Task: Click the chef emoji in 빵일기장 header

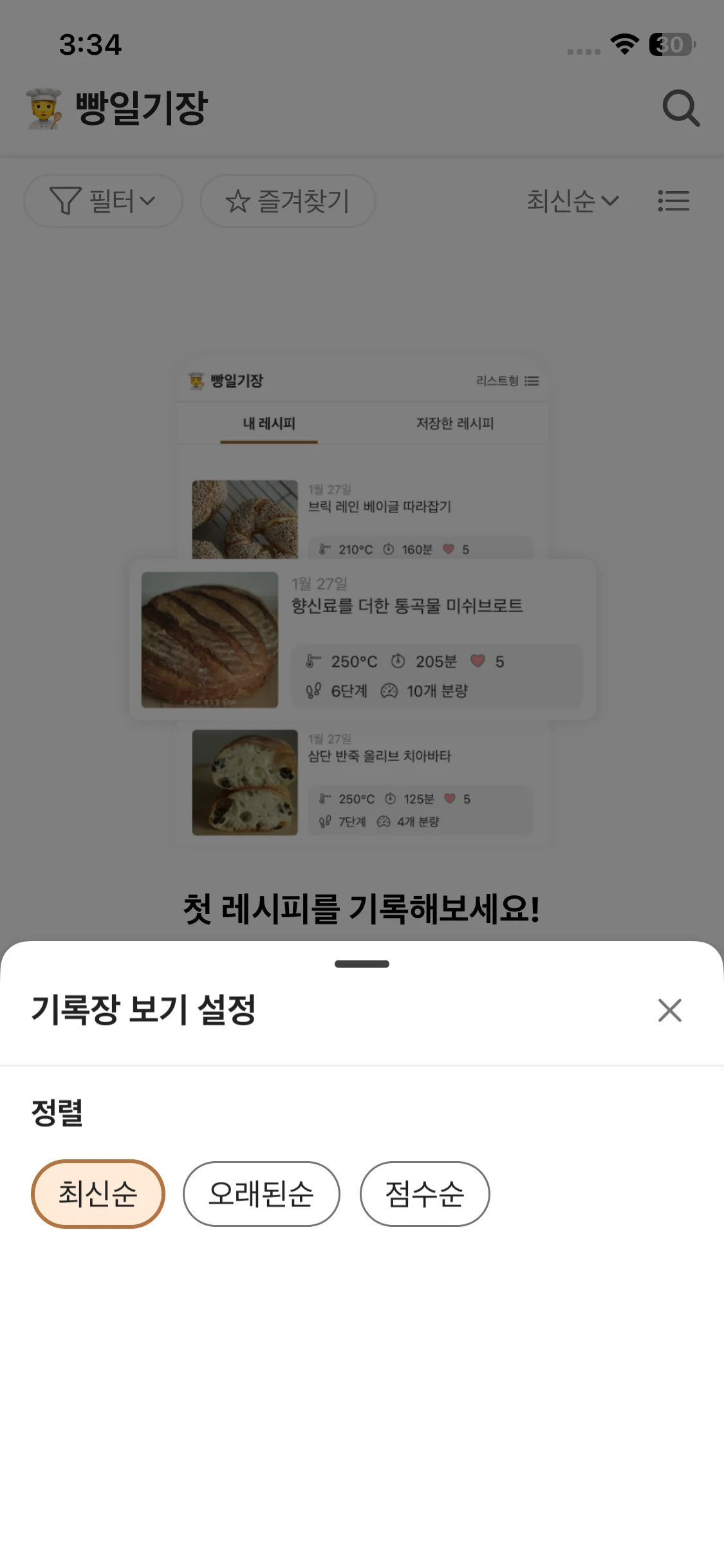Action: tap(44, 107)
